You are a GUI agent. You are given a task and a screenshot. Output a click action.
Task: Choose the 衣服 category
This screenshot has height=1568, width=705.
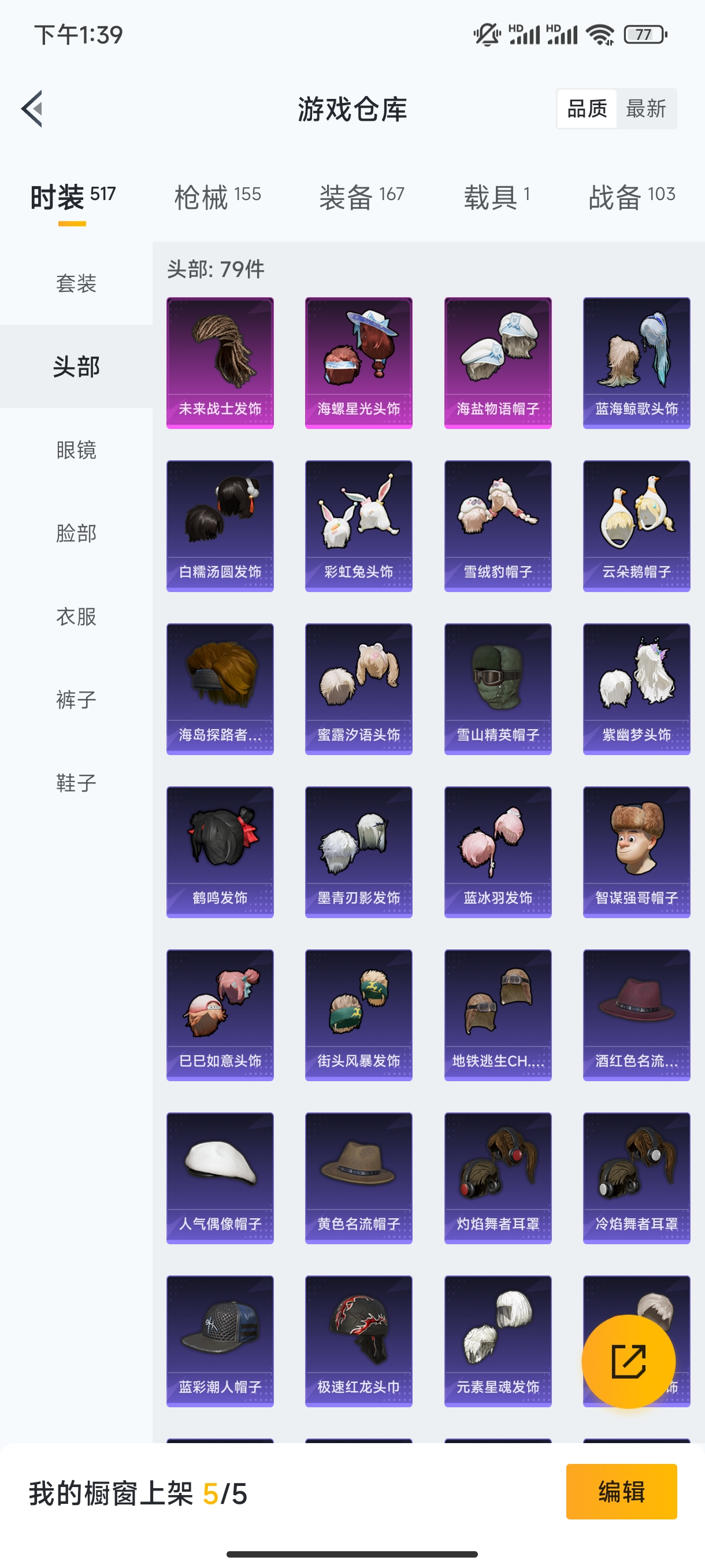click(x=76, y=616)
